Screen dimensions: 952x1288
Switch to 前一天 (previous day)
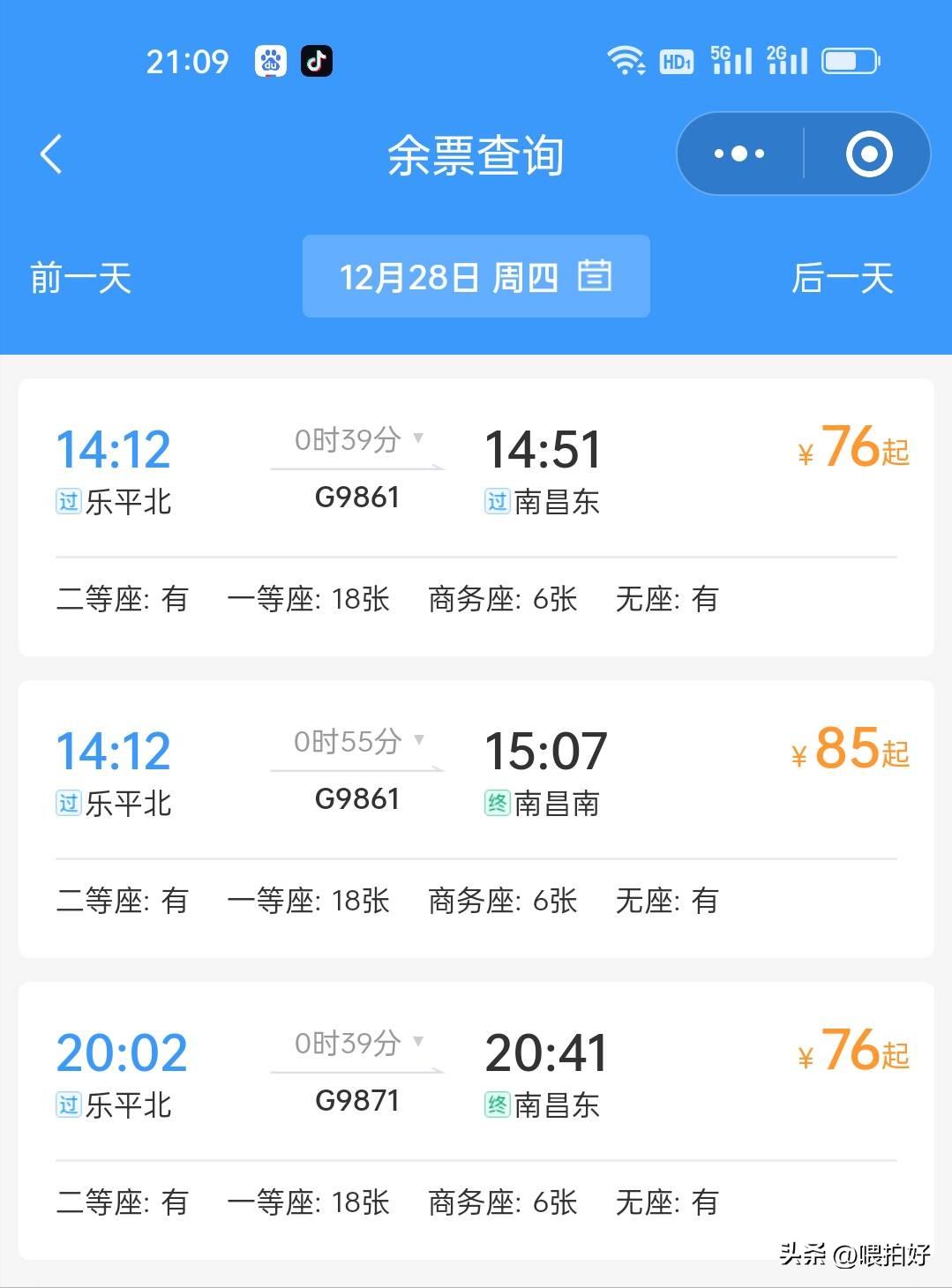pos(80,278)
